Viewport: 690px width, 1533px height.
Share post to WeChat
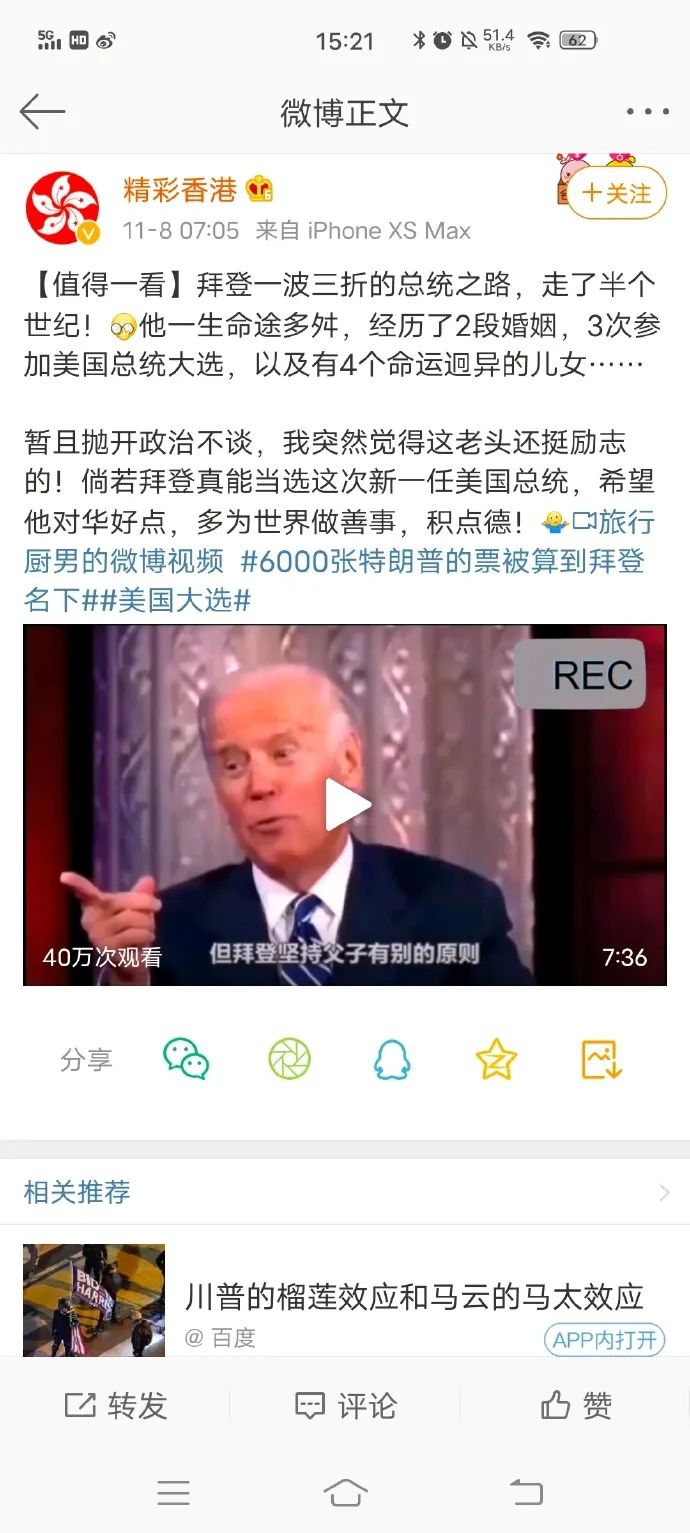pos(186,1059)
